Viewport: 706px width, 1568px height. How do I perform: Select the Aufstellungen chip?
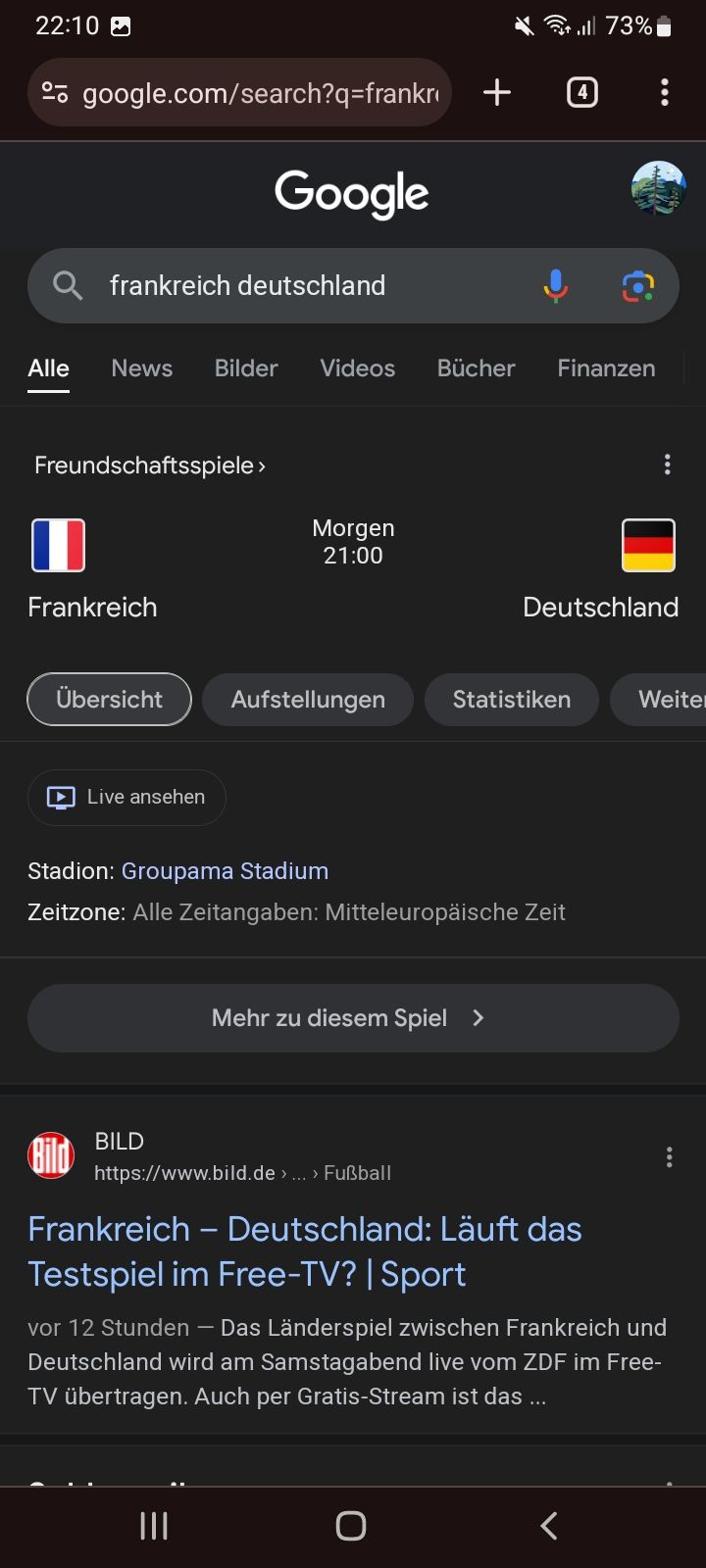(x=308, y=700)
